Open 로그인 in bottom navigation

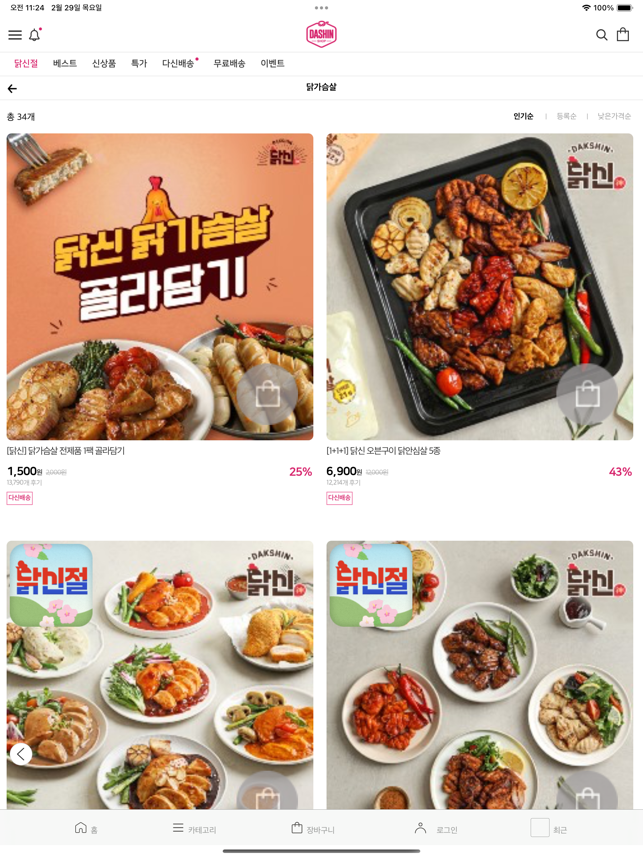(x=435, y=829)
